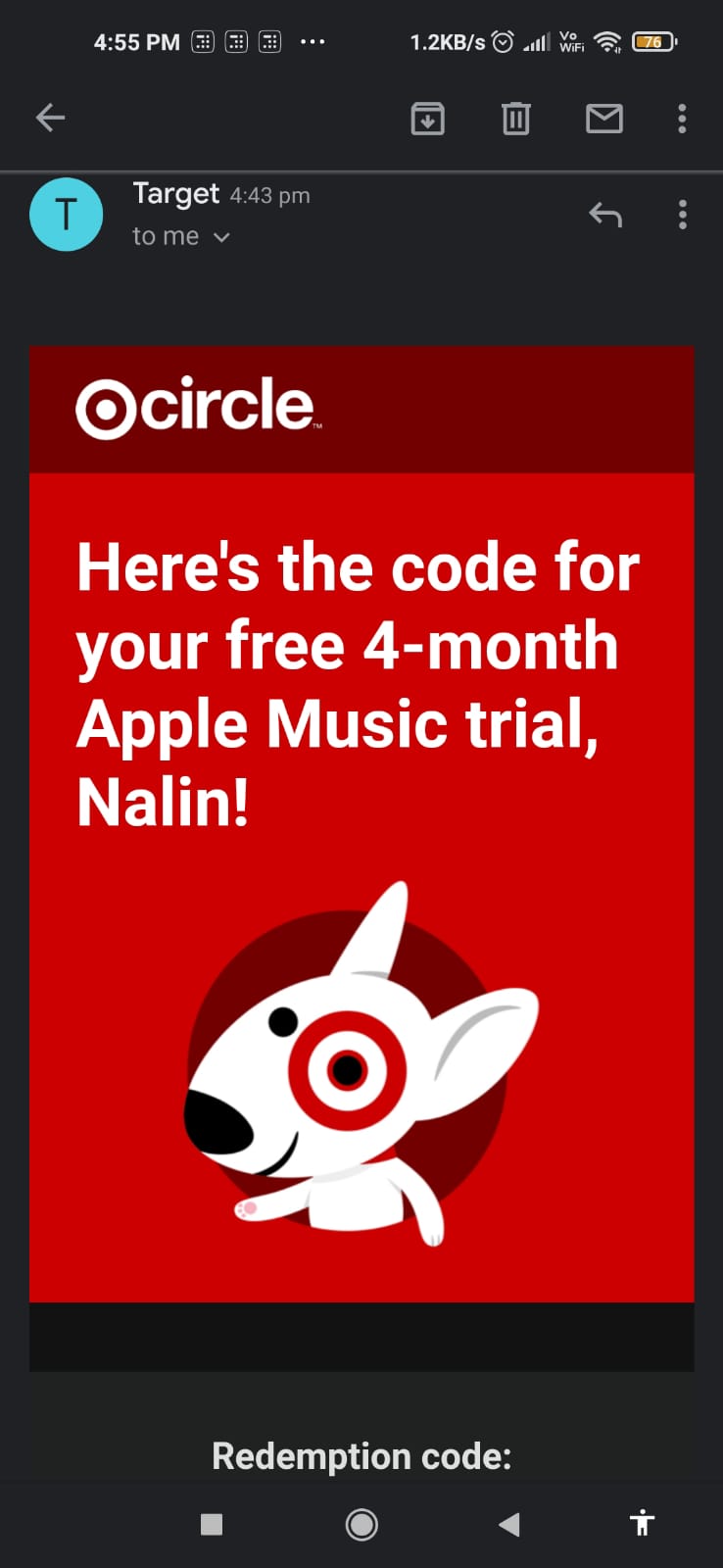723x1568 pixels.
Task: Tap the bullseye dog mascot image
Action: (361, 1068)
